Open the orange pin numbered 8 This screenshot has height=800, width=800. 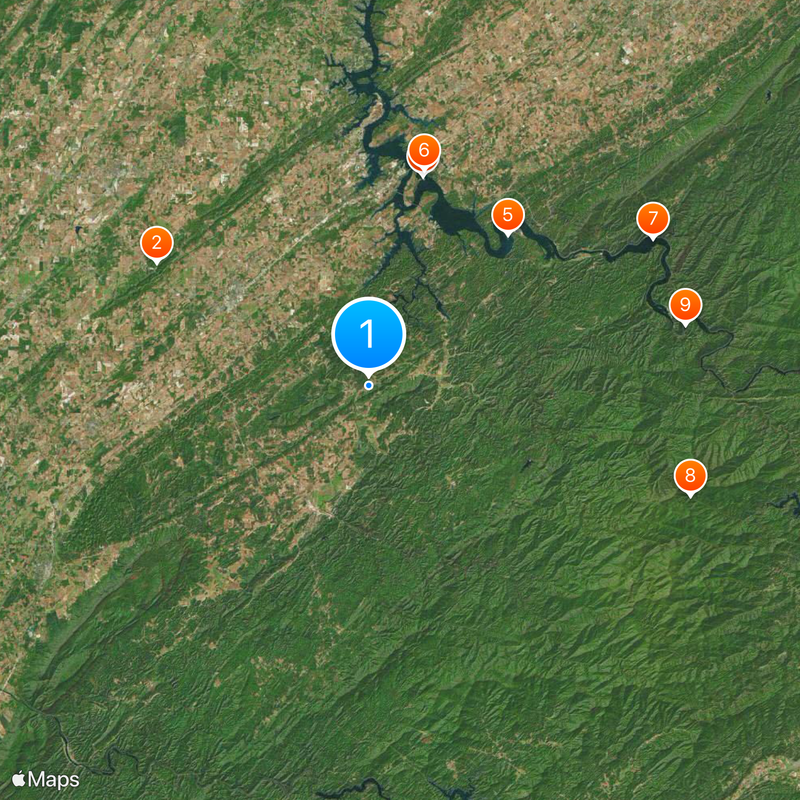click(690, 475)
